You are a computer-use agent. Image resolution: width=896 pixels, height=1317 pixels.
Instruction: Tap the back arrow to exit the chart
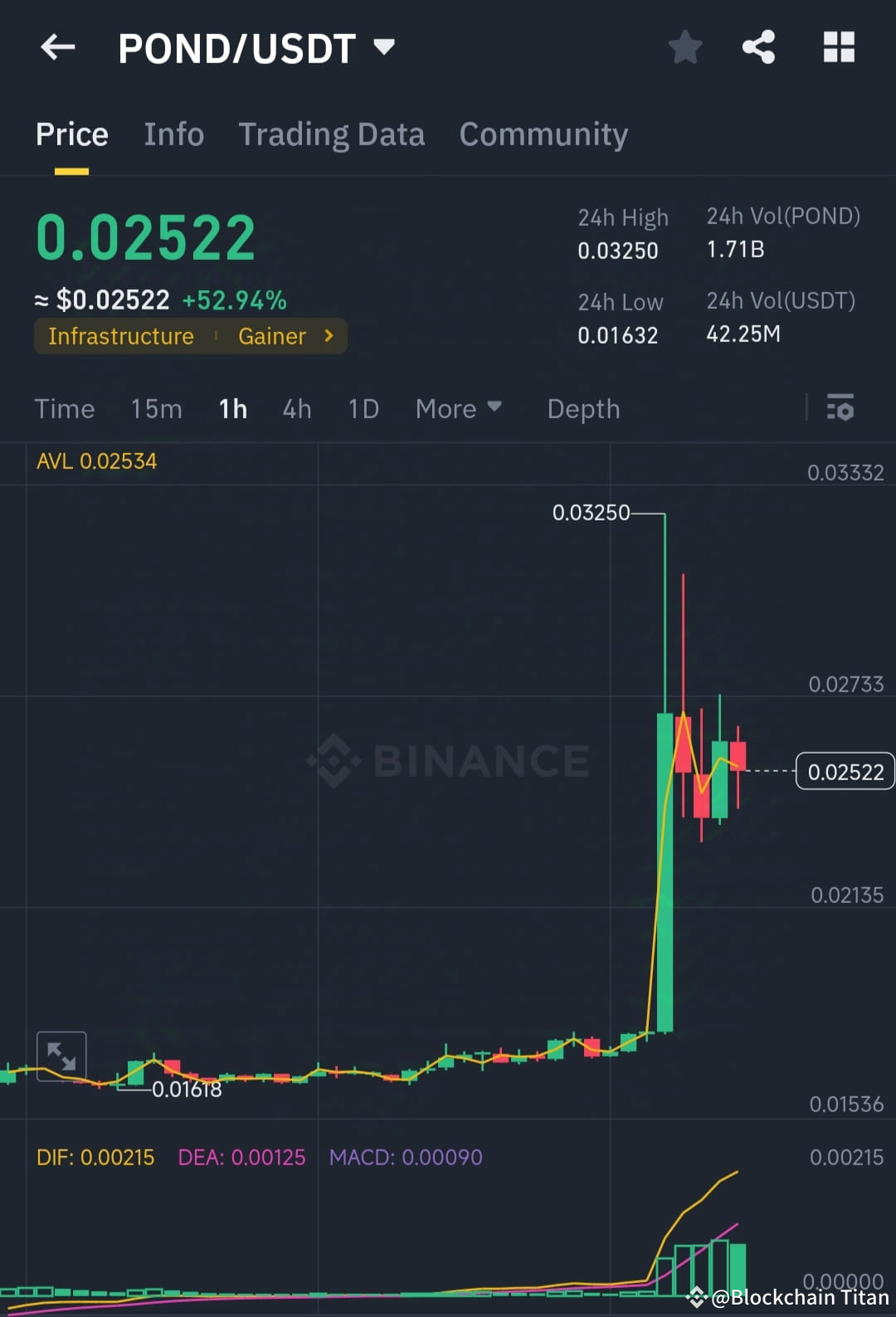pyautogui.click(x=56, y=46)
